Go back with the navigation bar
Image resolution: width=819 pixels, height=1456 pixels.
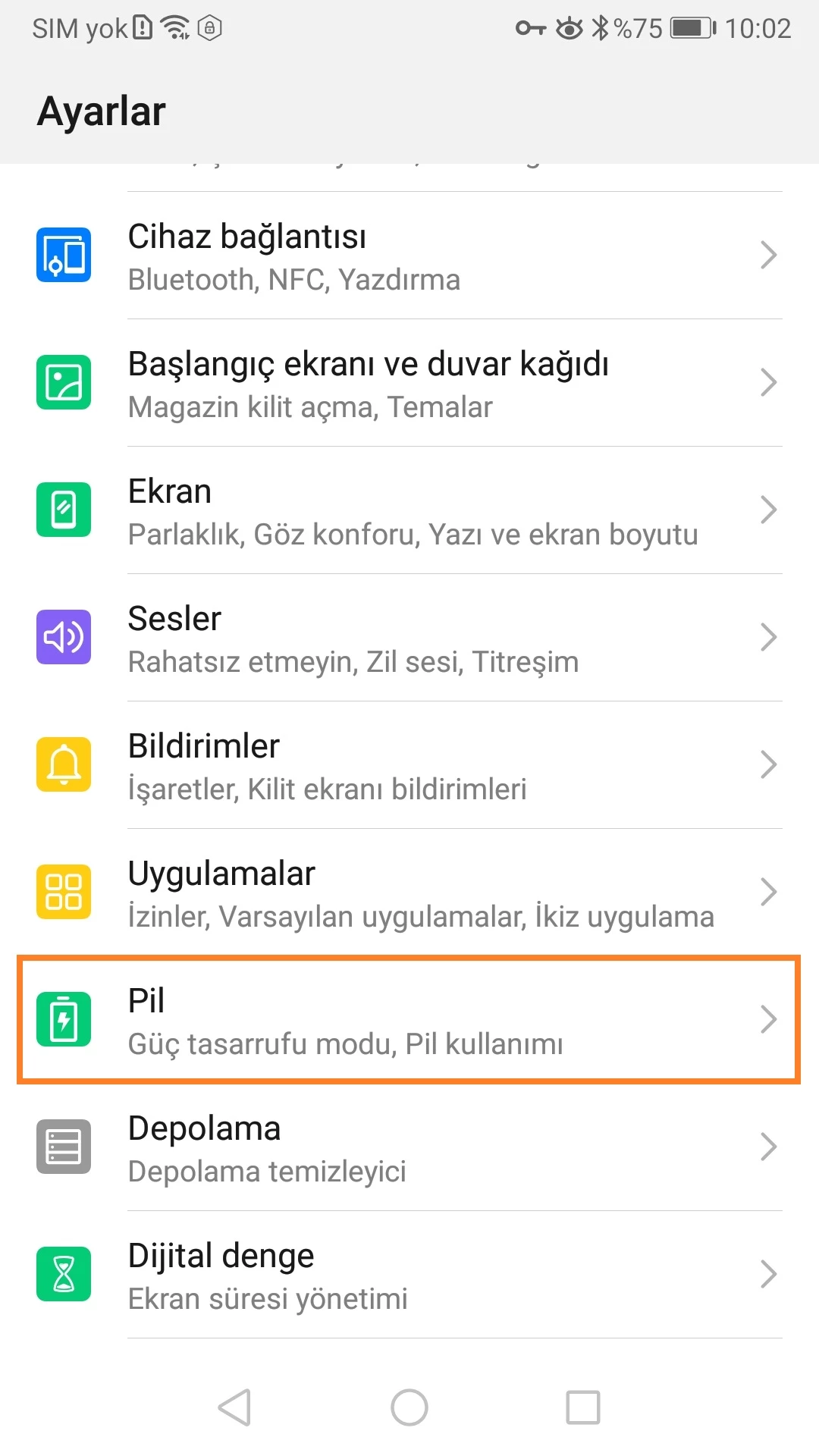235,1407
